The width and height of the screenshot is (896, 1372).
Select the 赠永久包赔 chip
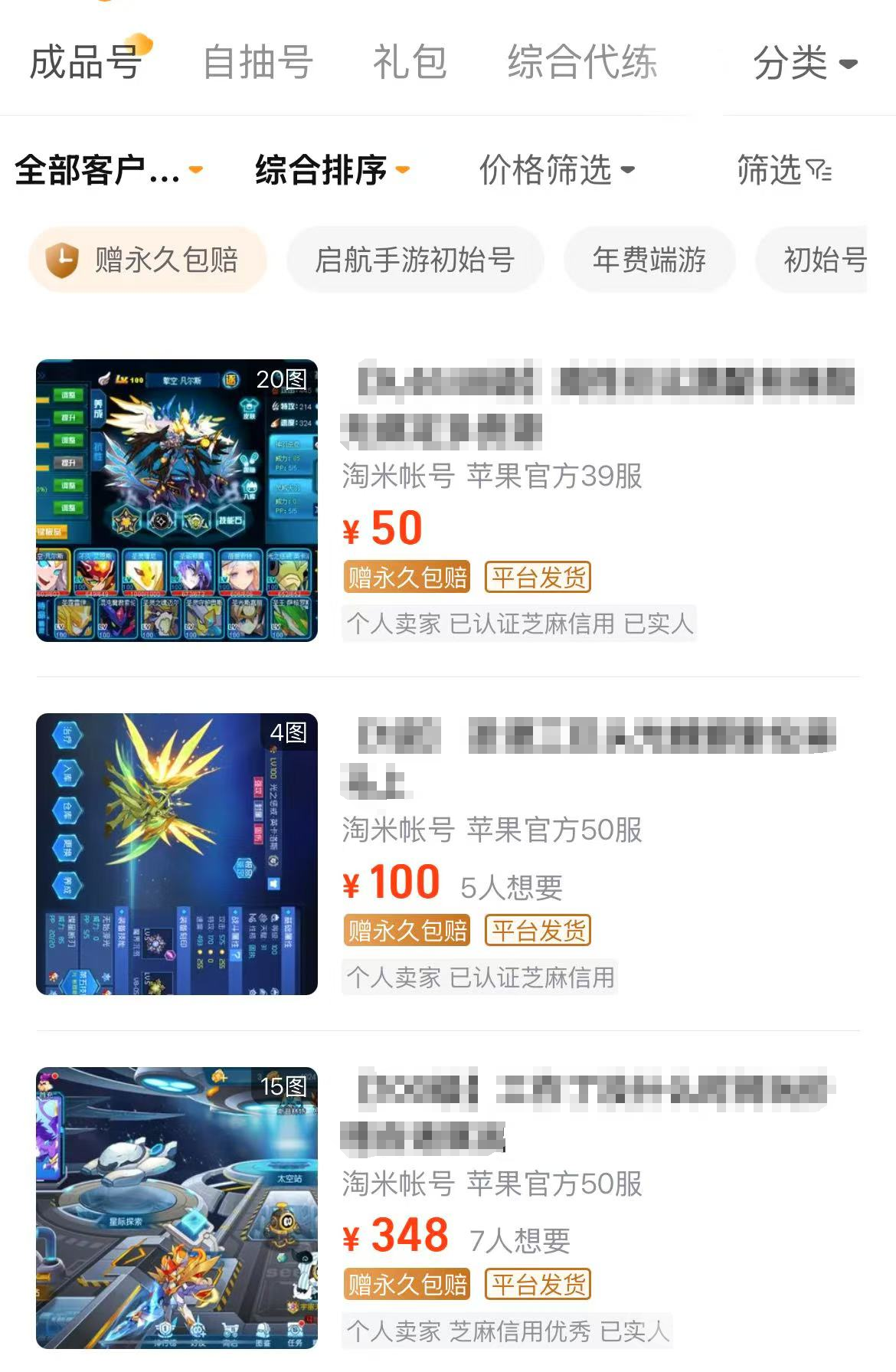click(x=147, y=260)
